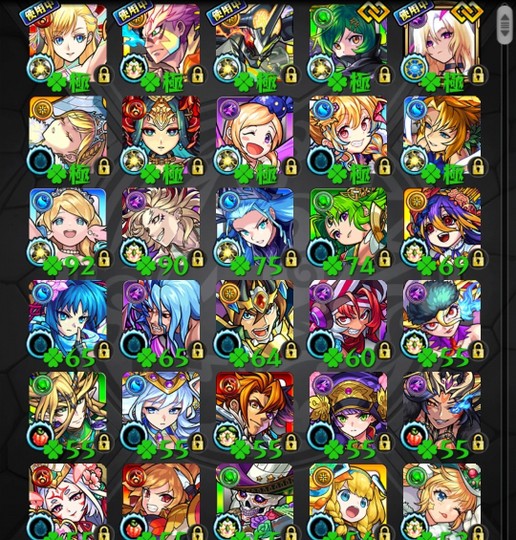Tap the scrollbar handle at the top
Viewport: 516px width, 540px height.
pos(505,25)
